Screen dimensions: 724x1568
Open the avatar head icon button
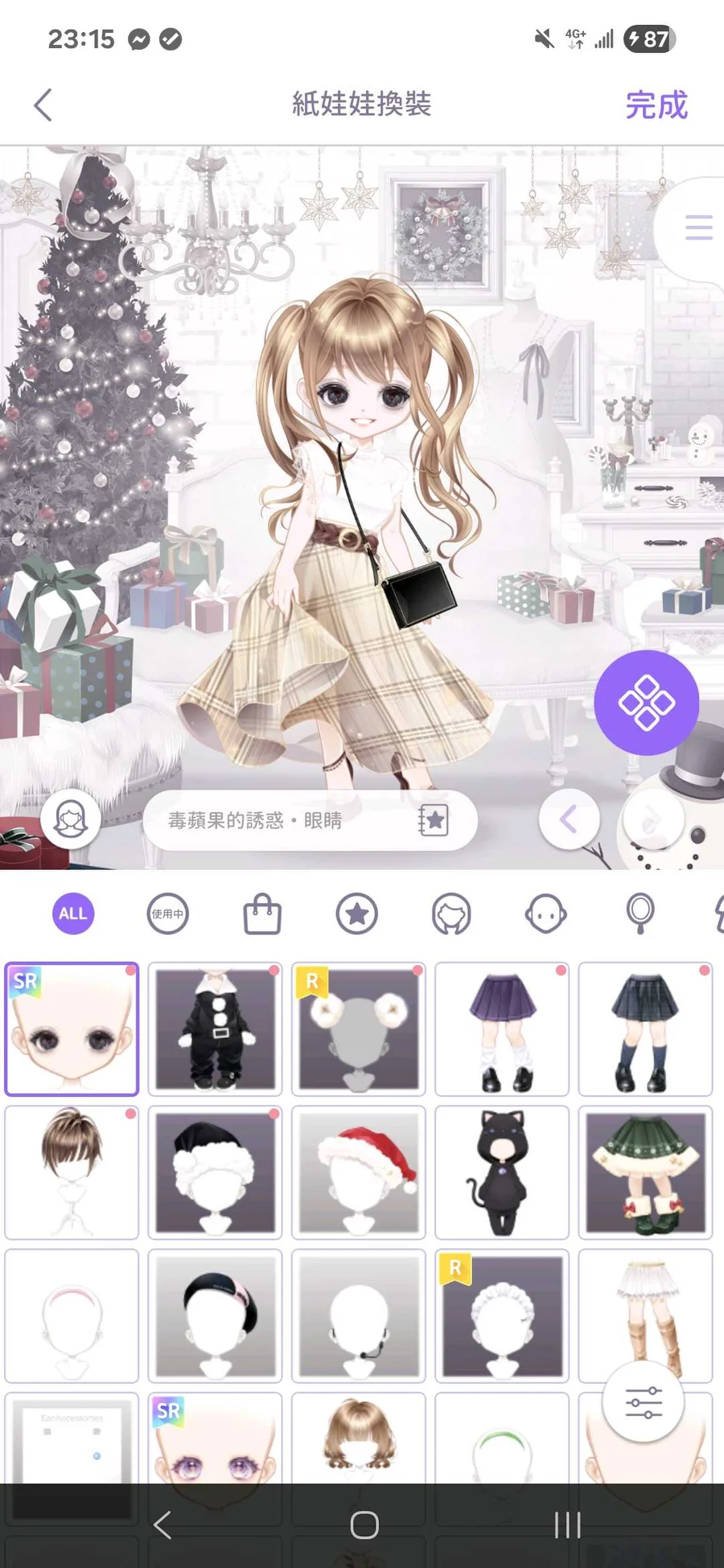pos(71,819)
